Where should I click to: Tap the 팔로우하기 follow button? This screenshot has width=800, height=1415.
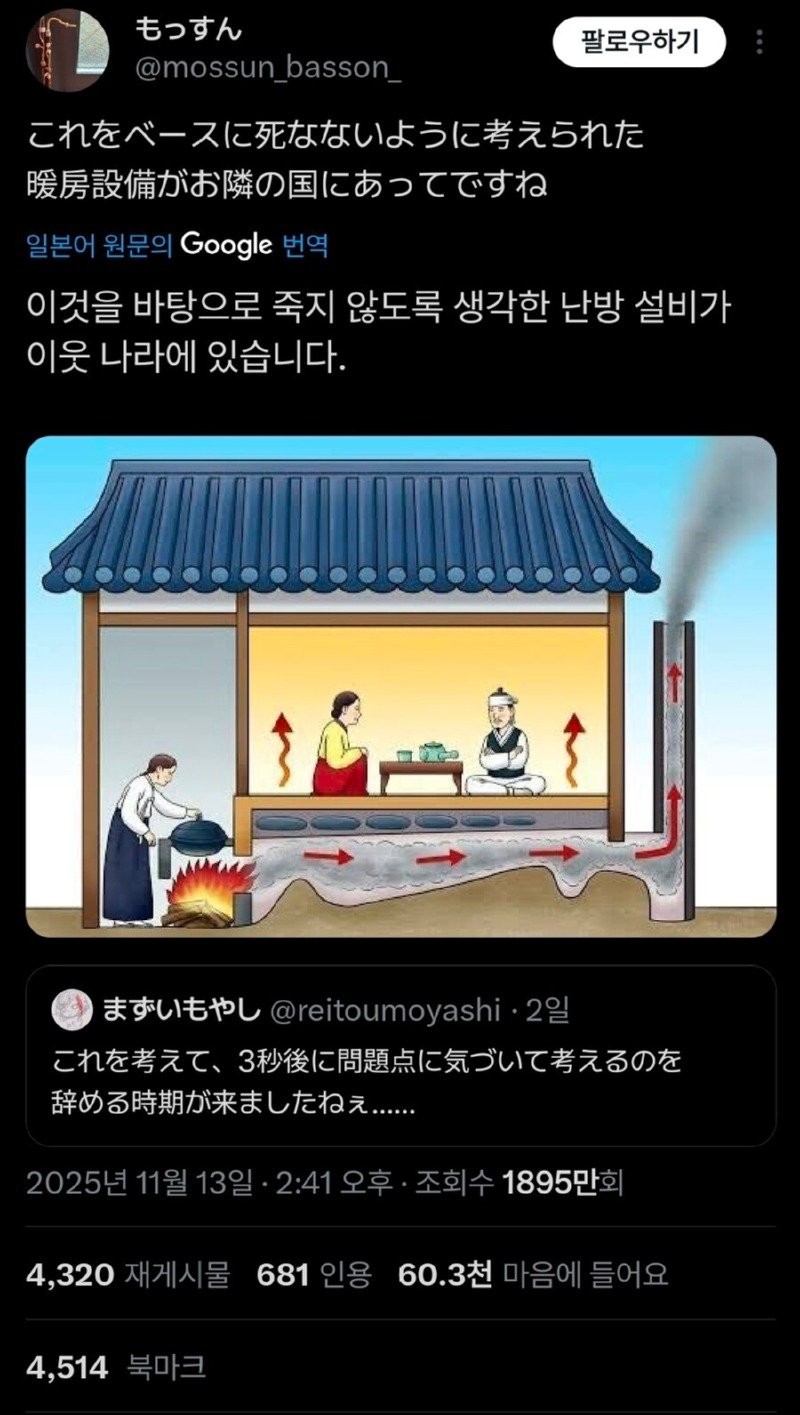click(x=640, y=41)
